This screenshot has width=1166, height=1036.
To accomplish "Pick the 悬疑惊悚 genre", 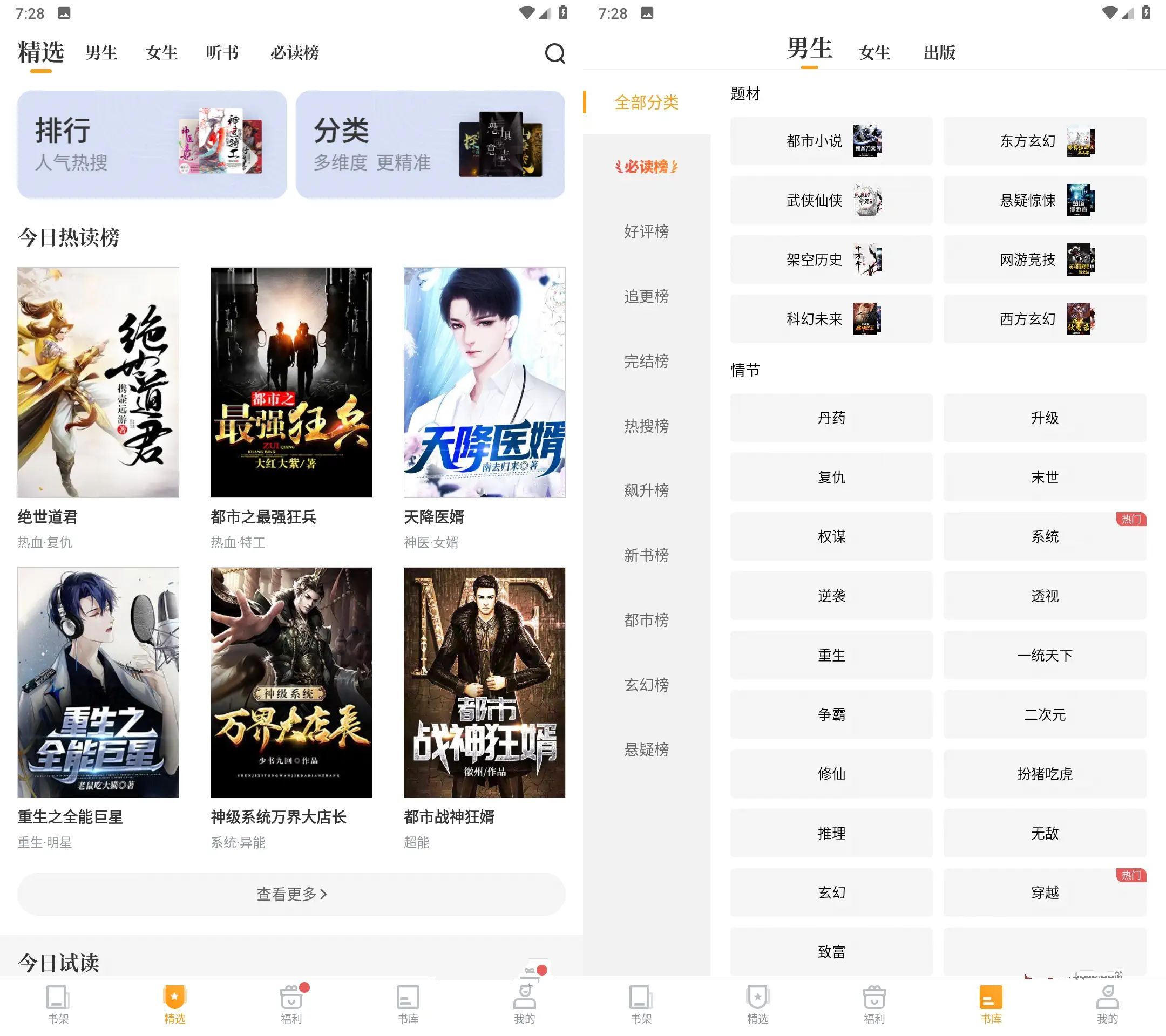I will pos(1045,200).
